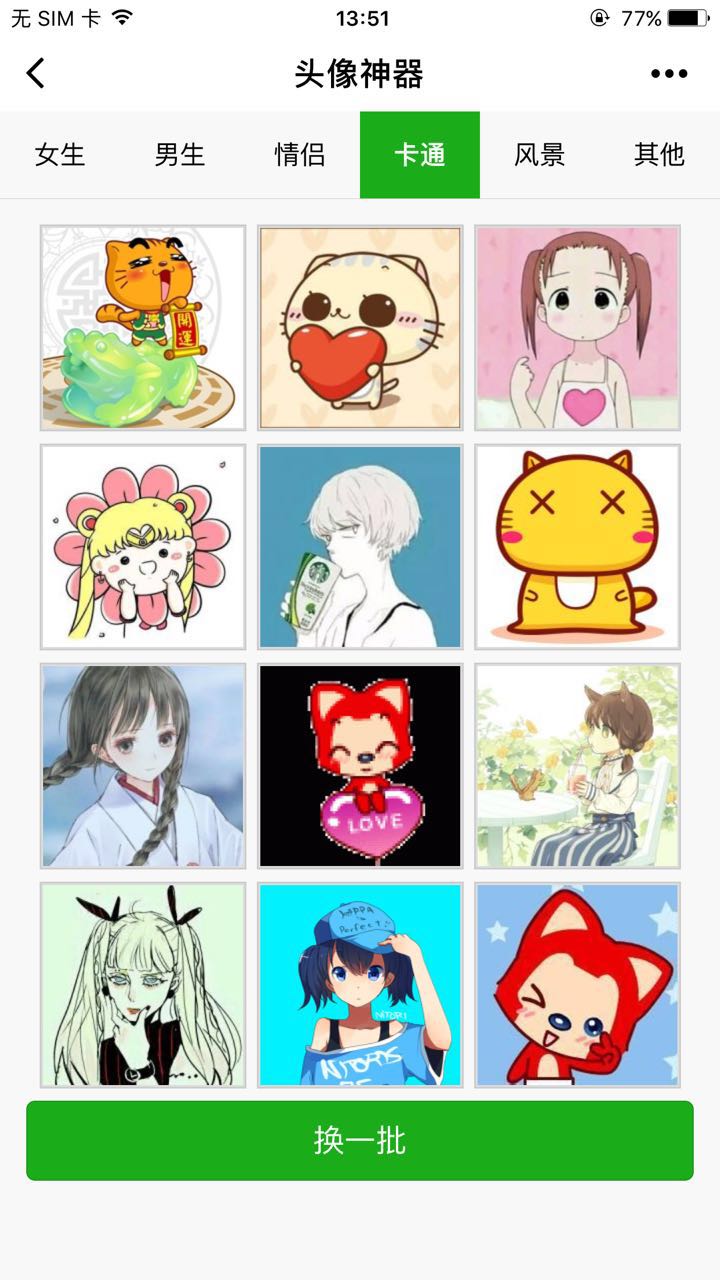This screenshot has width=720, height=1280.
Task: Select the 卡通 tab
Action: click(x=420, y=155)
